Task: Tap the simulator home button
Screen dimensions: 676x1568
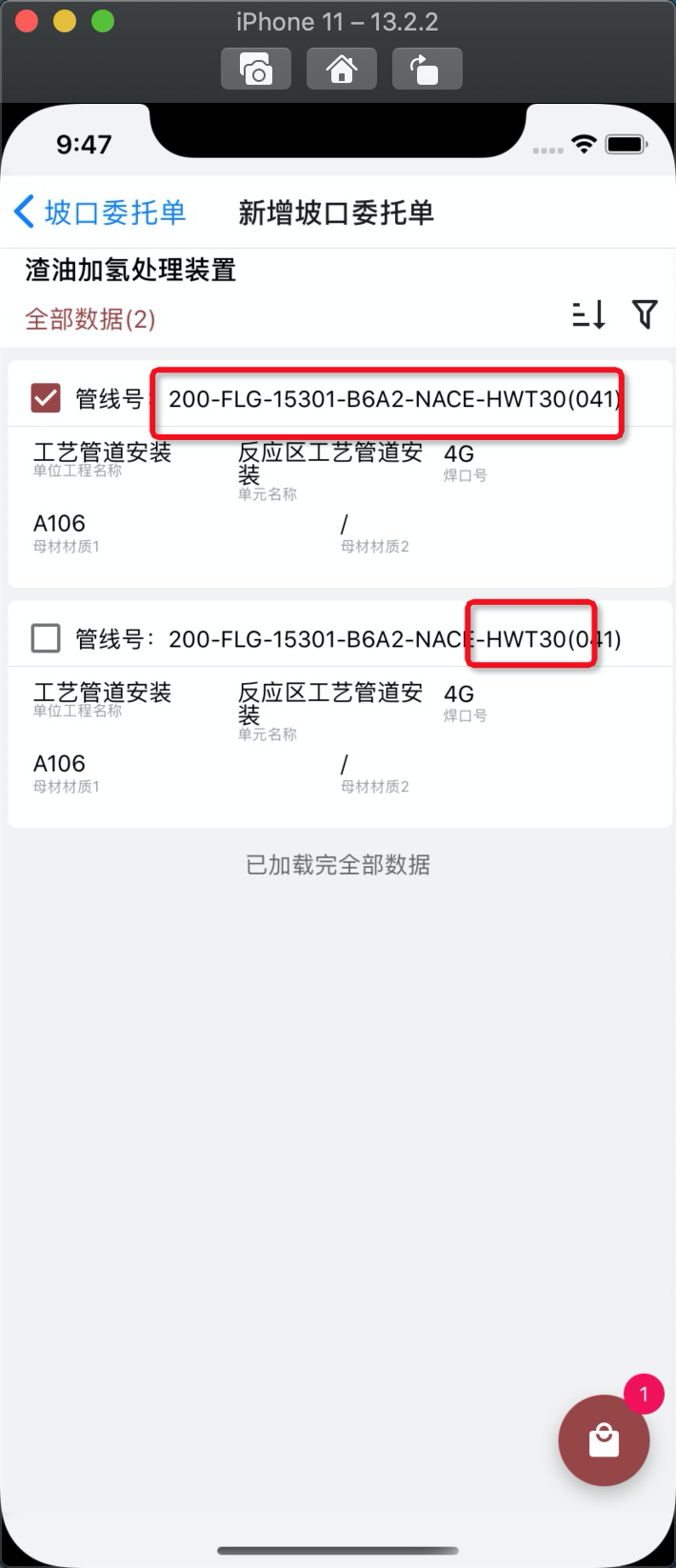Action: pos(341,70)
